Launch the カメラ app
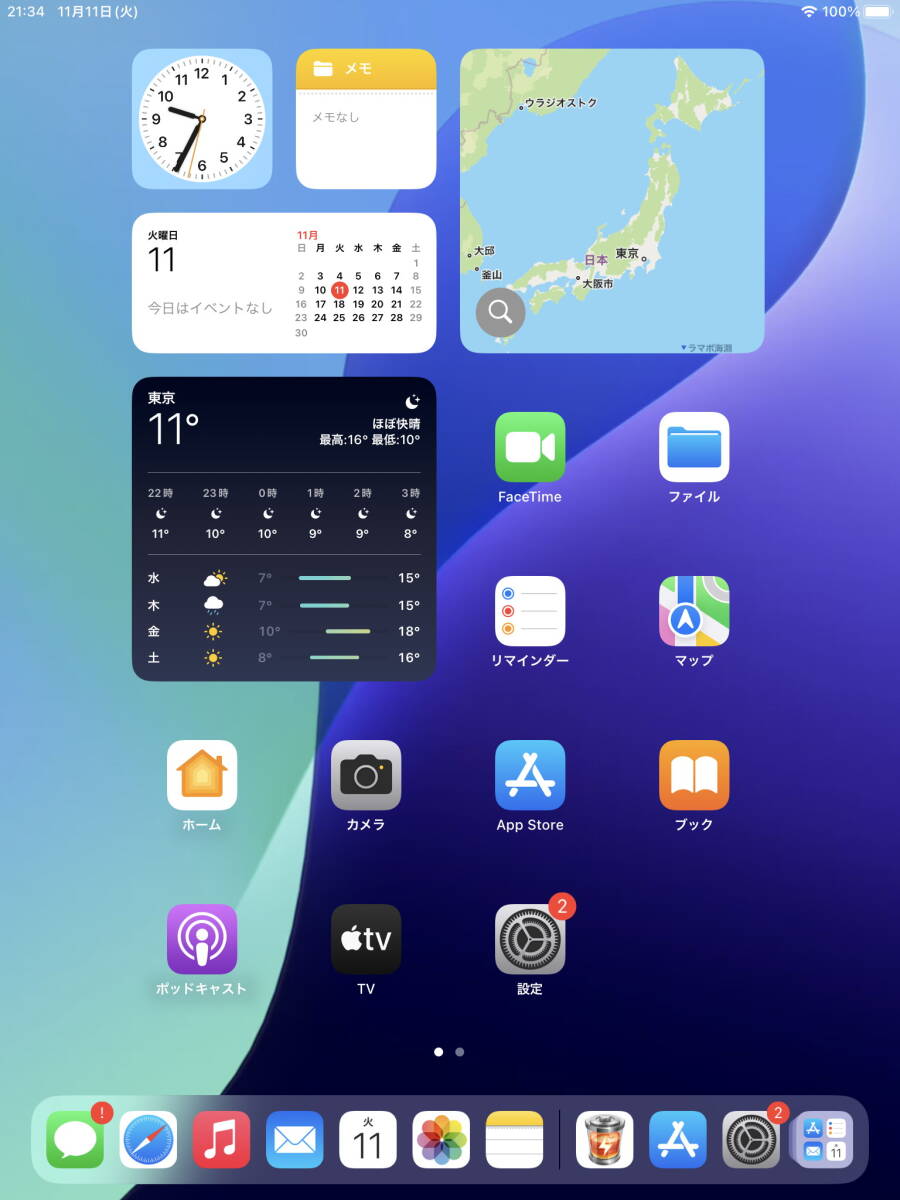The height and width of the screenshot is (1200, 900). tap(366, 775)
